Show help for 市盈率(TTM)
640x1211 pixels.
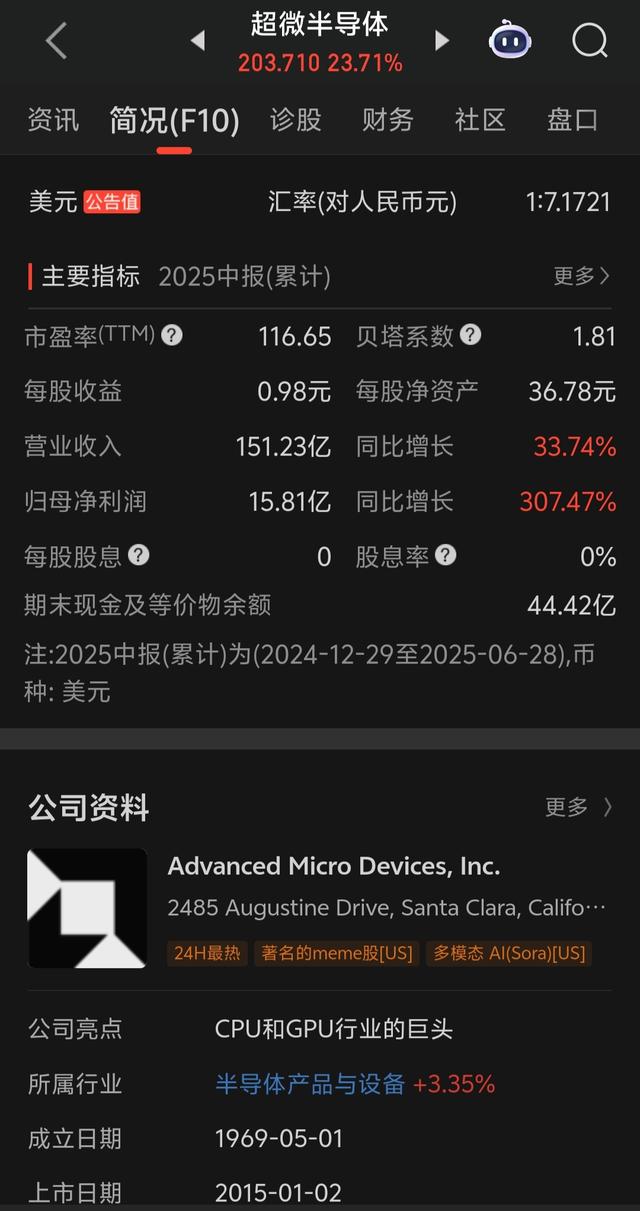(172, 335)
